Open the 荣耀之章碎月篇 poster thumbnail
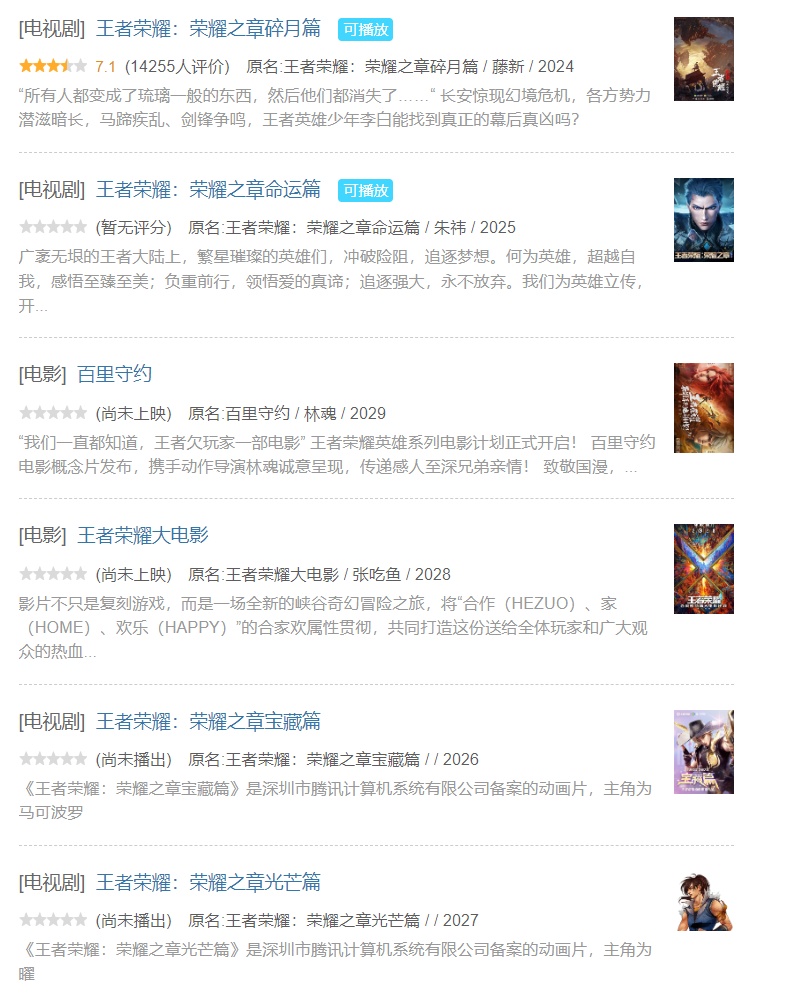Image resolution: width=786 pixels, height=1003 pixels. click(x=703, y=59)
